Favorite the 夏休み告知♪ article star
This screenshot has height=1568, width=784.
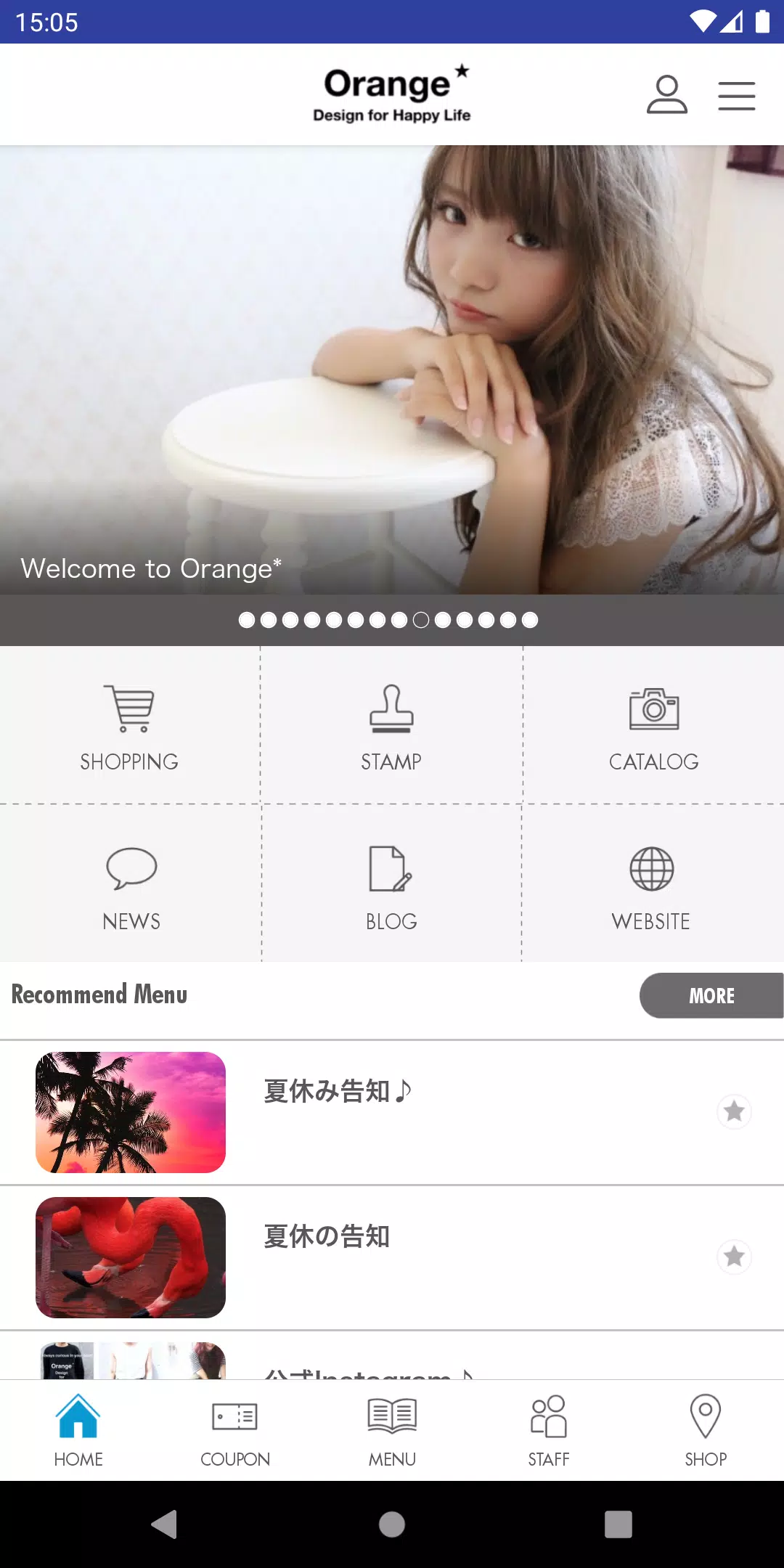click(x=735, y=1111)
